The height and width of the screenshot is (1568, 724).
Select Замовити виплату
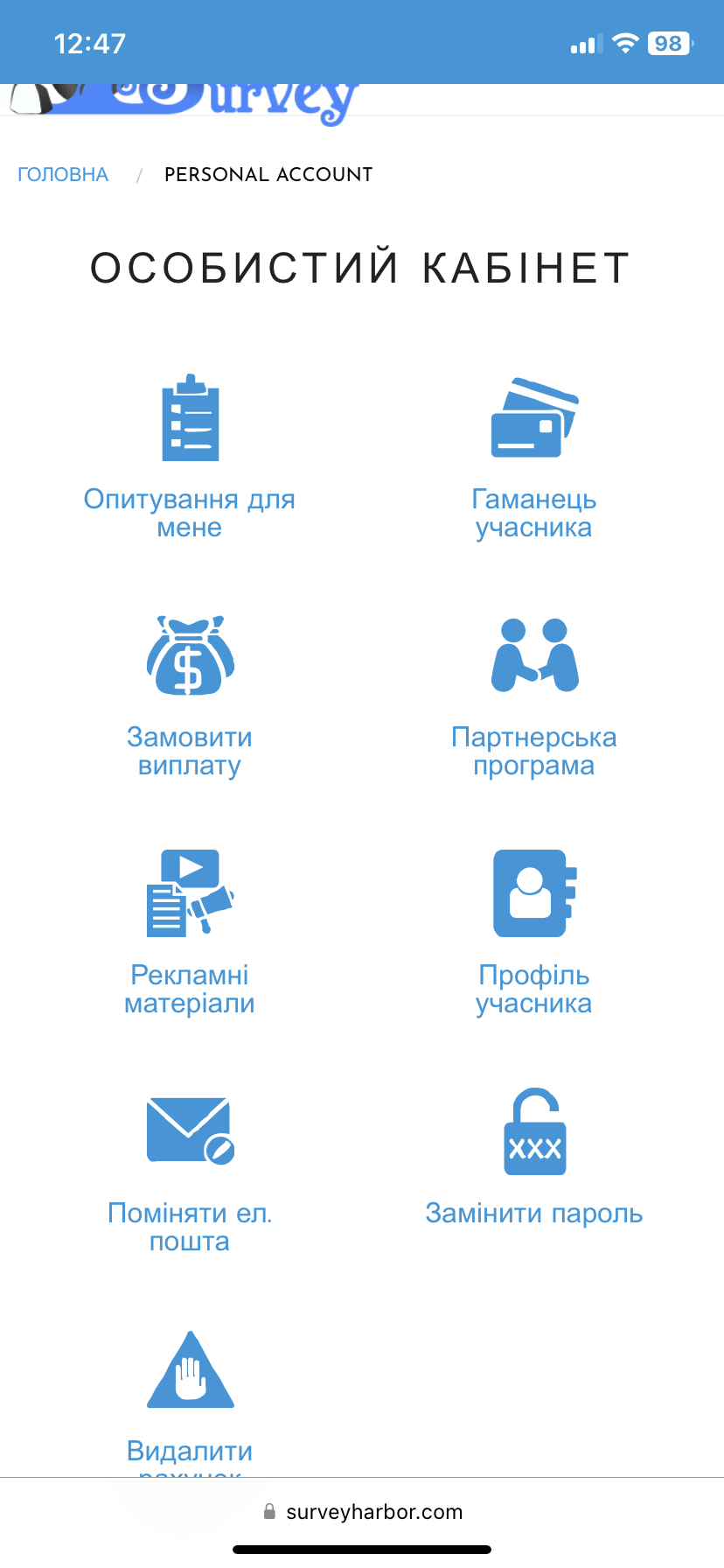190,750
